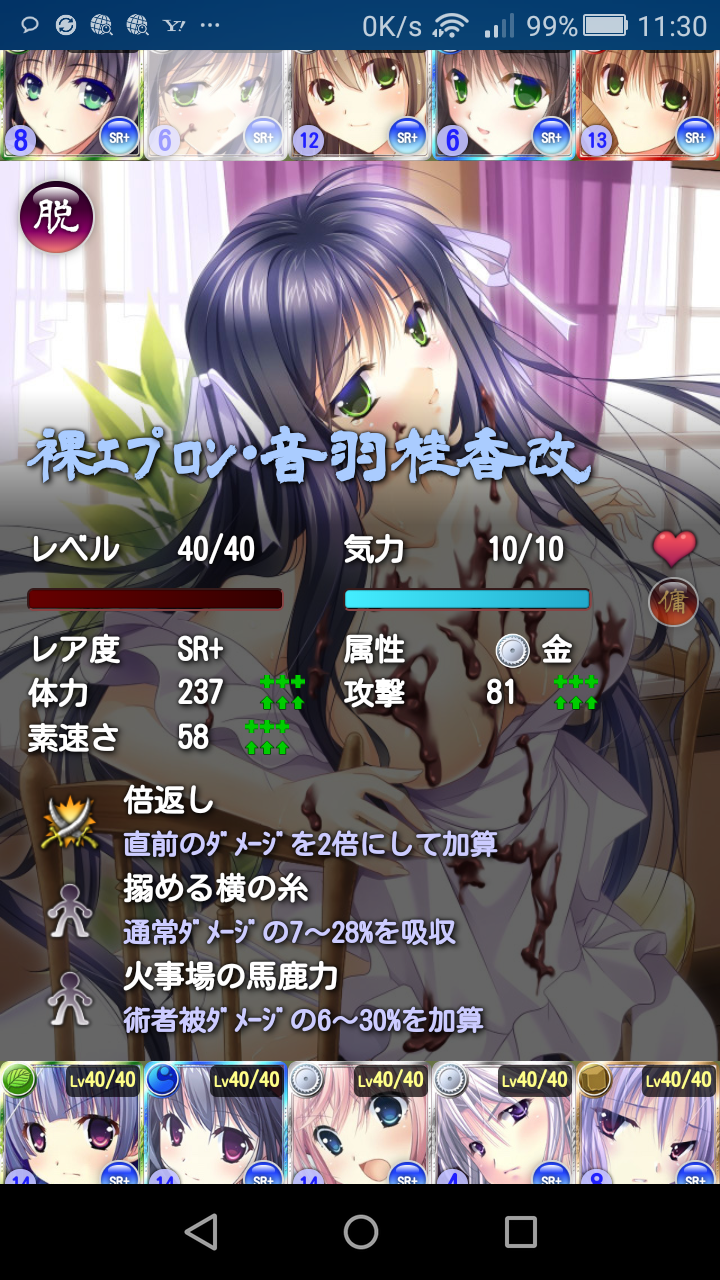Open the greyed-out card numbered 6

[216, 105]
